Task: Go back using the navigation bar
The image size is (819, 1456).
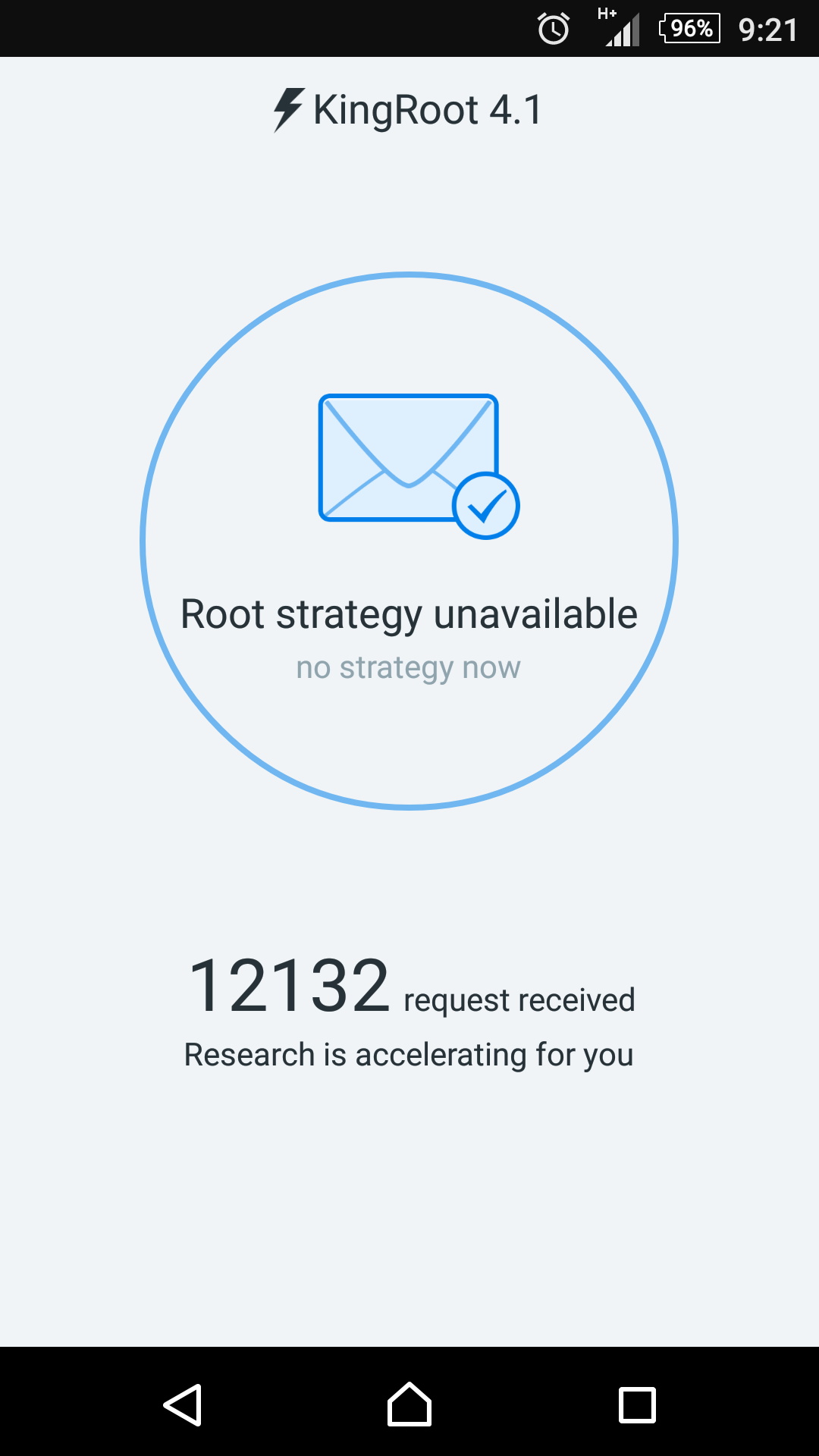Action: pyautogui.click(x=183, y=1404)
